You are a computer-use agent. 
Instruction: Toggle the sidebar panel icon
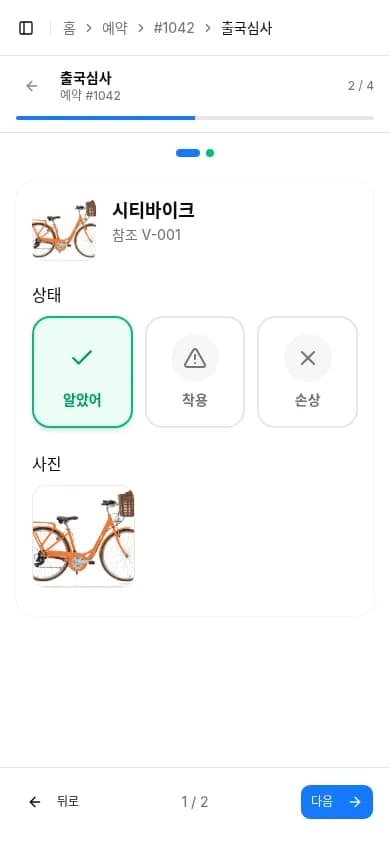(x=26, y=28)
